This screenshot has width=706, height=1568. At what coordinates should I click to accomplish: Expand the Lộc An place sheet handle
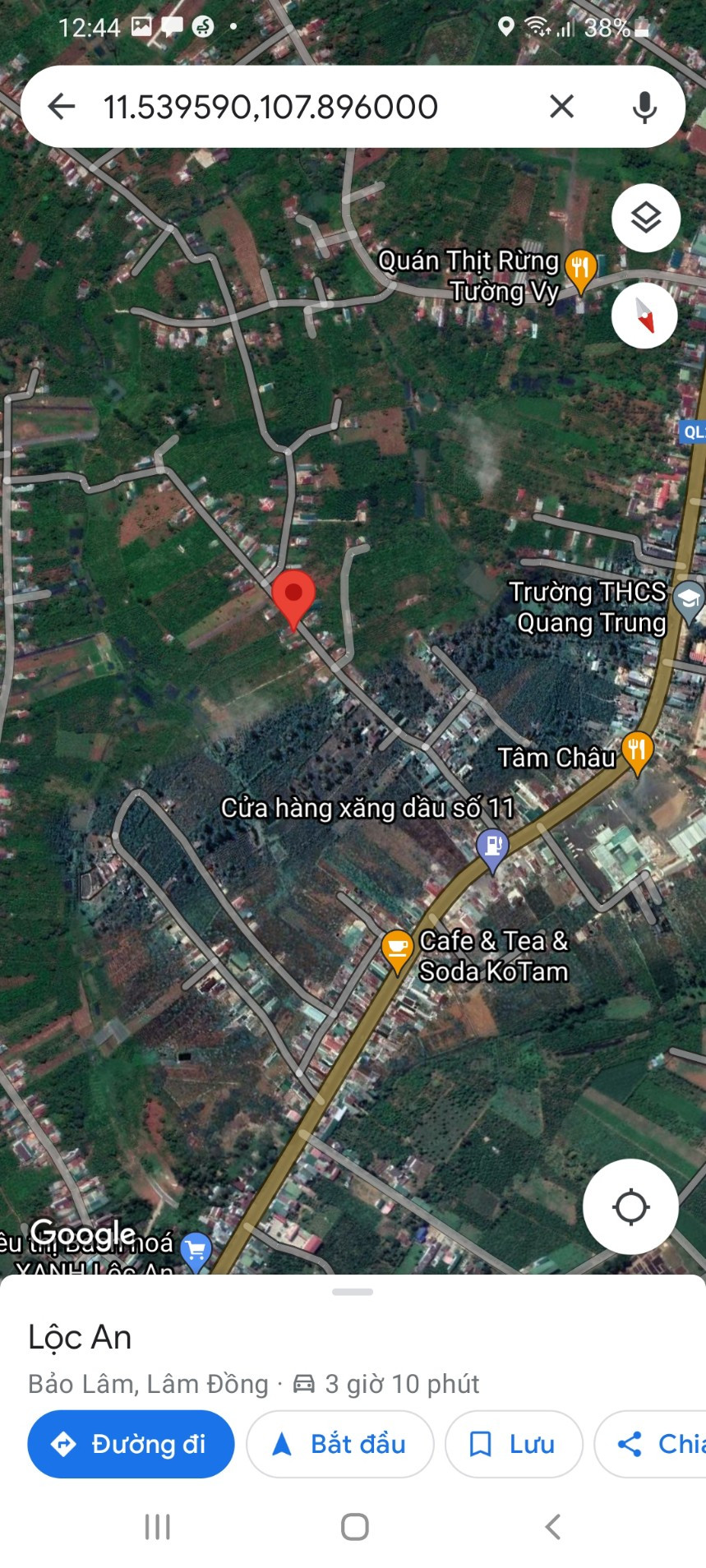click(x=353, y=1292)
